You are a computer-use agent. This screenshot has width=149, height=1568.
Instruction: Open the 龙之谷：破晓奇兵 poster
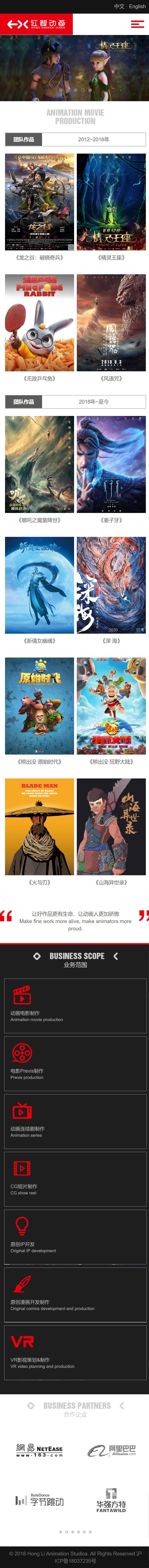(x=40, y=202)
